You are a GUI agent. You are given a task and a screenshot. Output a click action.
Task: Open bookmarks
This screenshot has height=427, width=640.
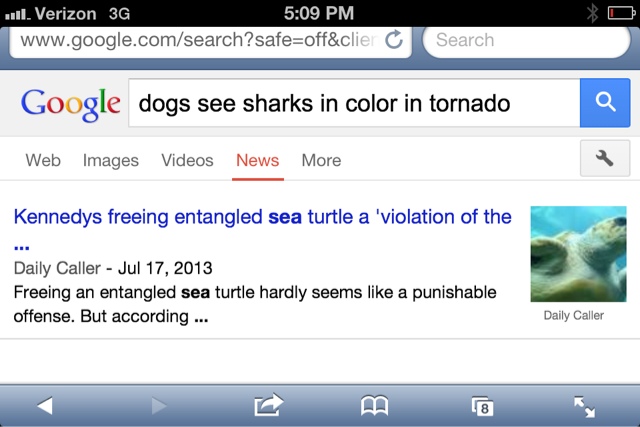(x=374, y=406)
